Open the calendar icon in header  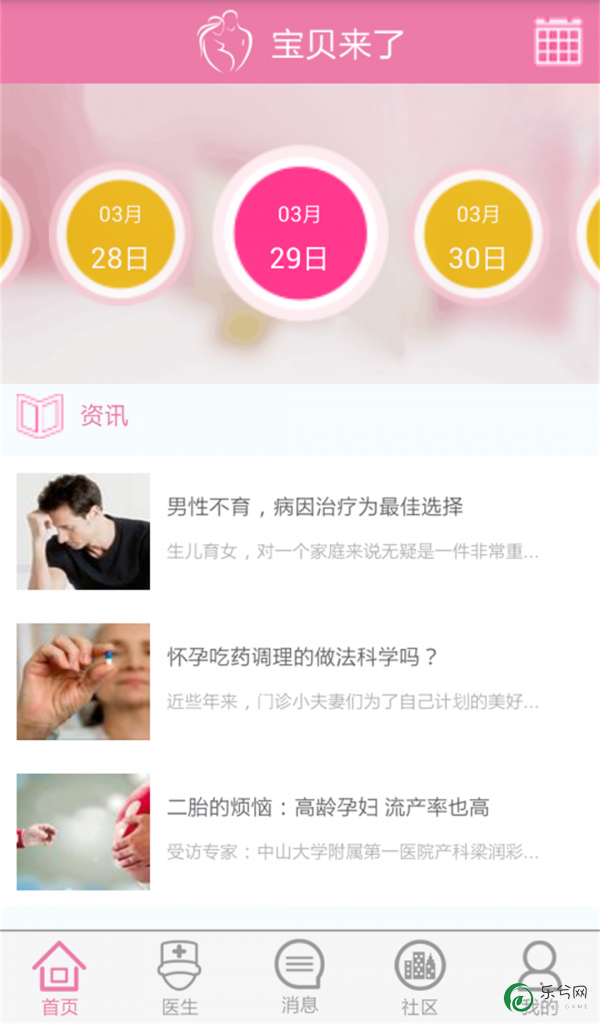[x=558, y=41]
